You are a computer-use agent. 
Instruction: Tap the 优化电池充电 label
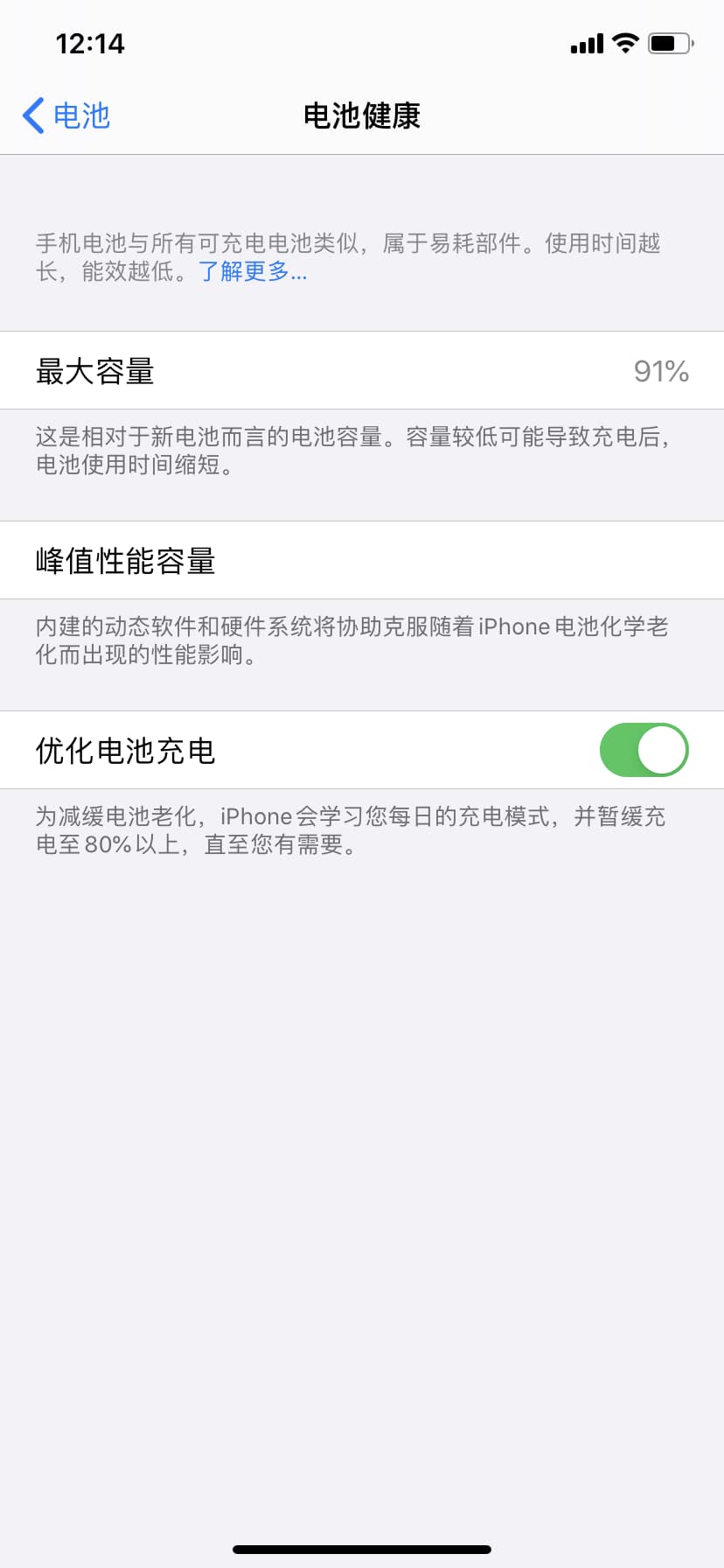pos(123,751)
